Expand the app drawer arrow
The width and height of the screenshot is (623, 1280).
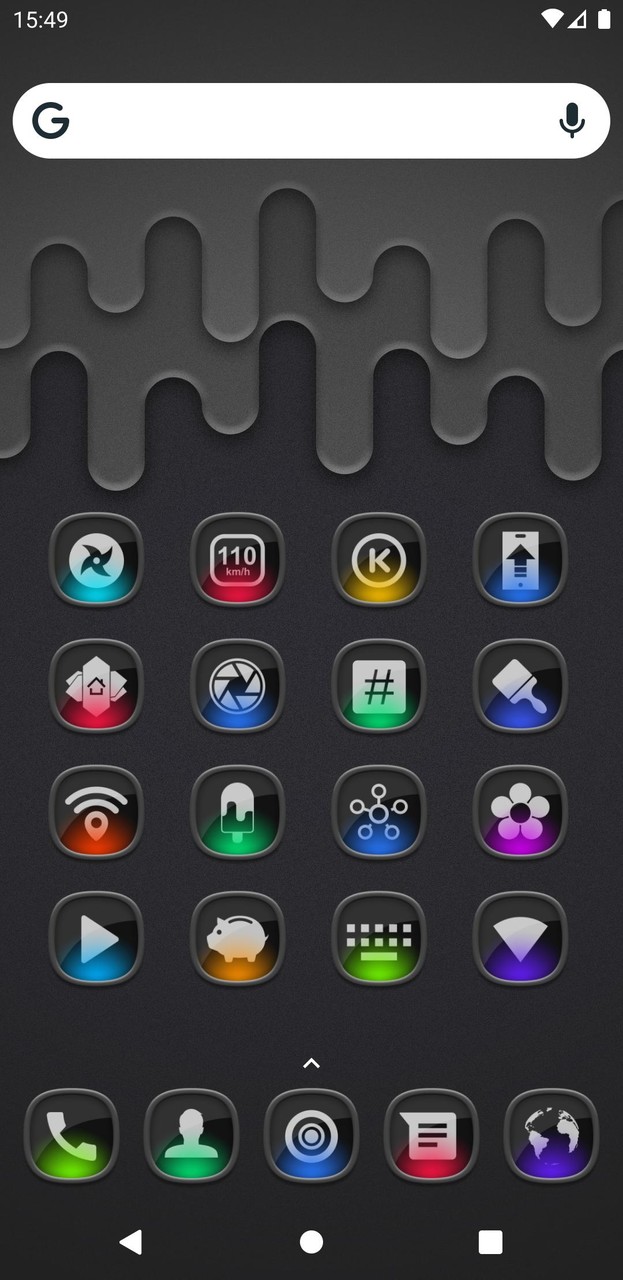311,1063
